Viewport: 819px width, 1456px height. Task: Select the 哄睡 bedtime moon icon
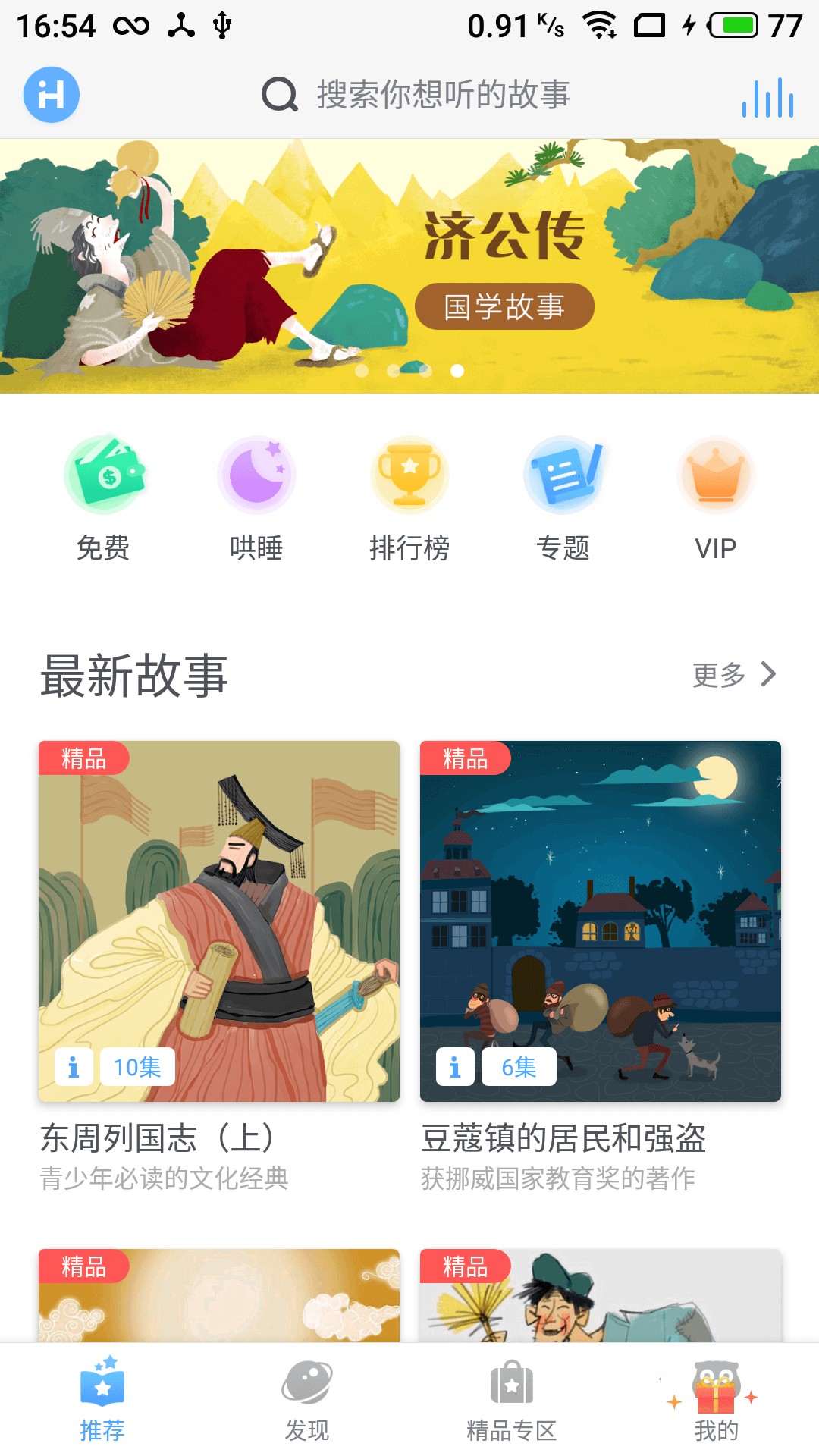[257, 474]
